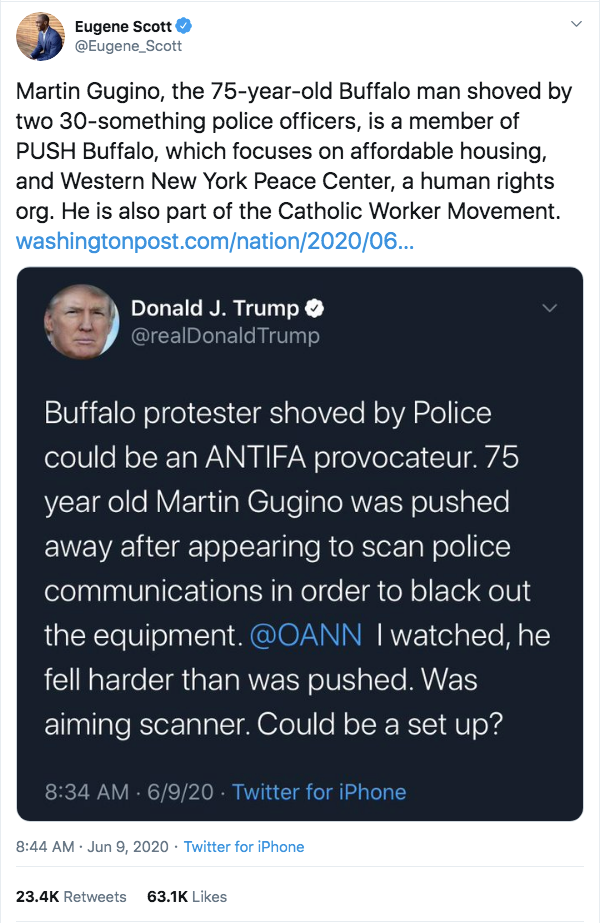Open the @Eugene_Scott username handle

128,46
